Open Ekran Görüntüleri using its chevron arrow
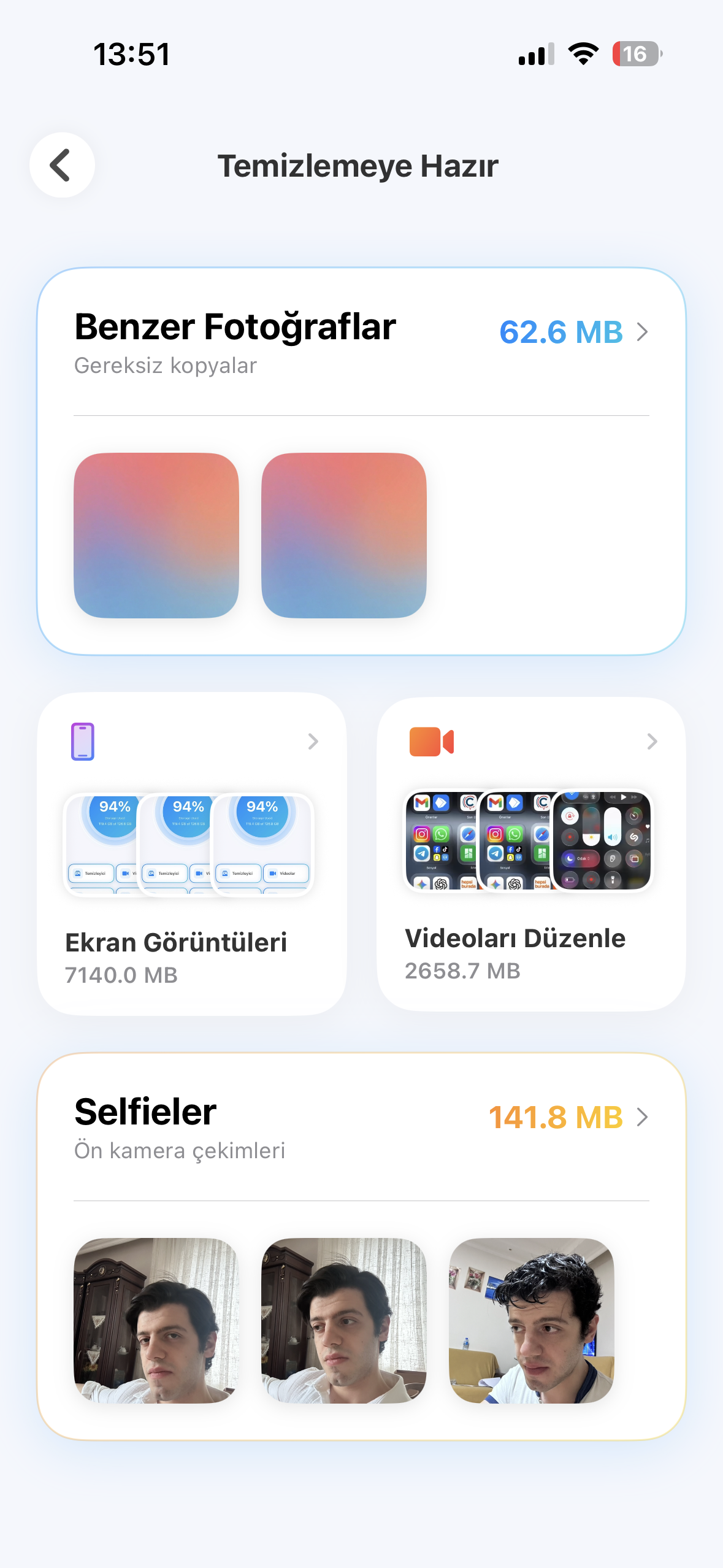 click(x=313, y=742)
